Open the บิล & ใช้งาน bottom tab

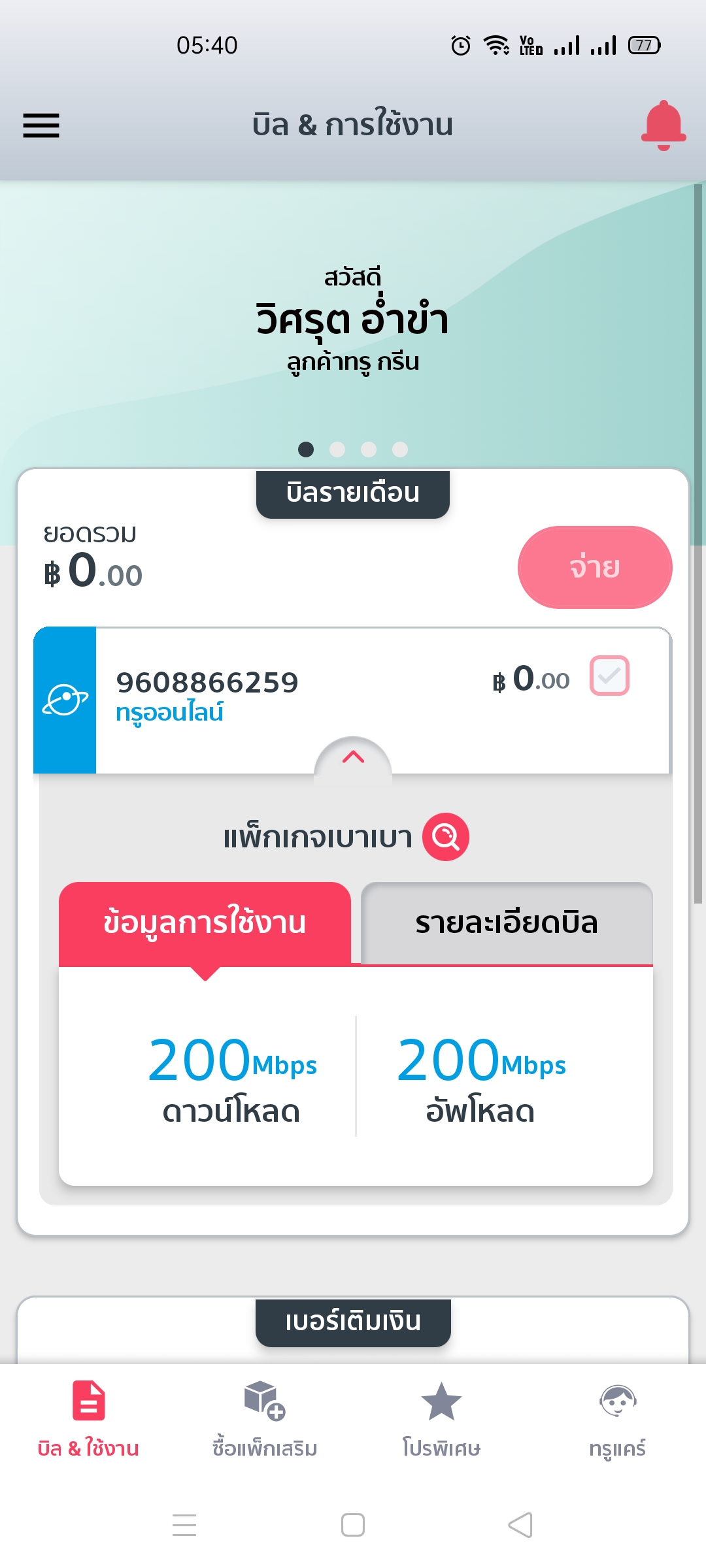(x=88, y=1419)
